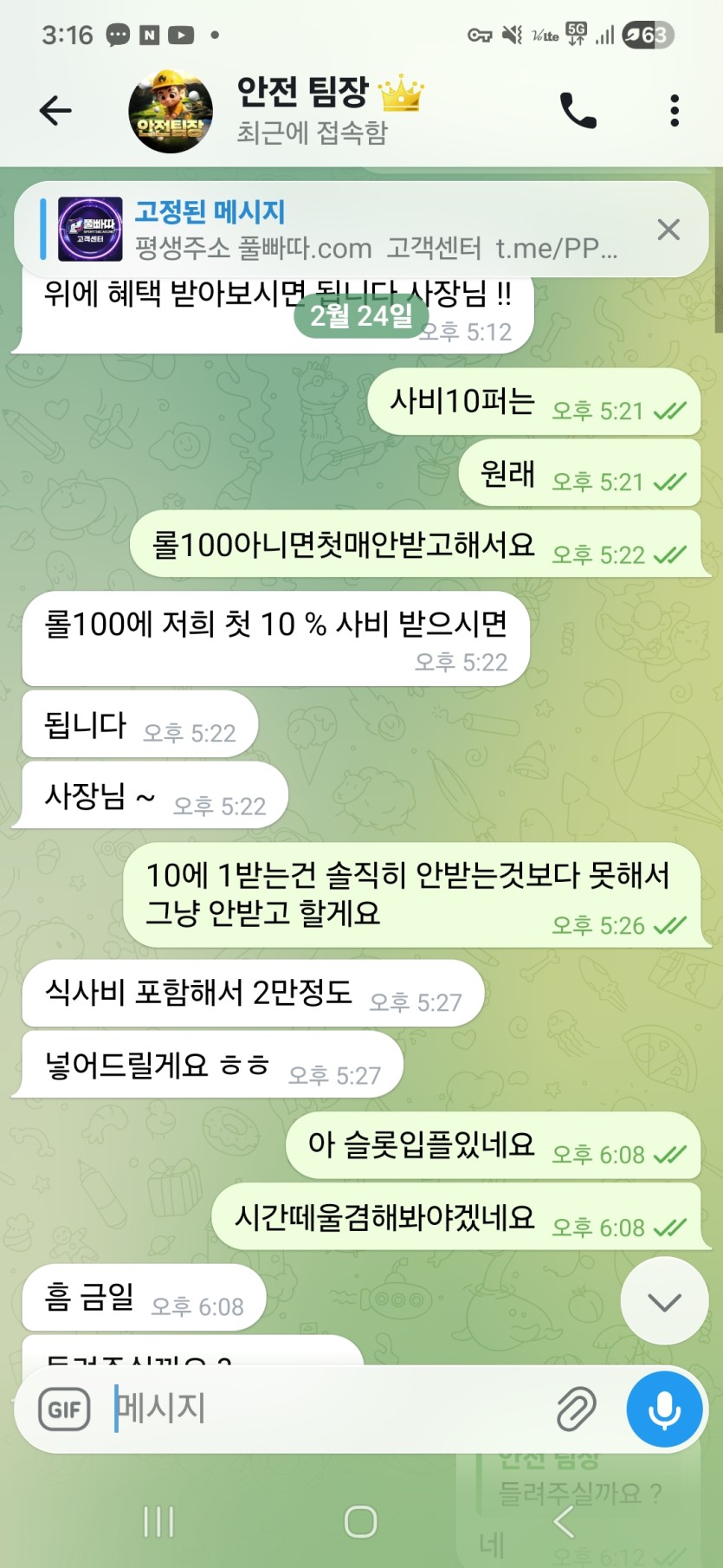Viewport: 723px width, 1568px height.
Task: Start a voice call with 안전 팀장
Action: [x=578, y=110]
